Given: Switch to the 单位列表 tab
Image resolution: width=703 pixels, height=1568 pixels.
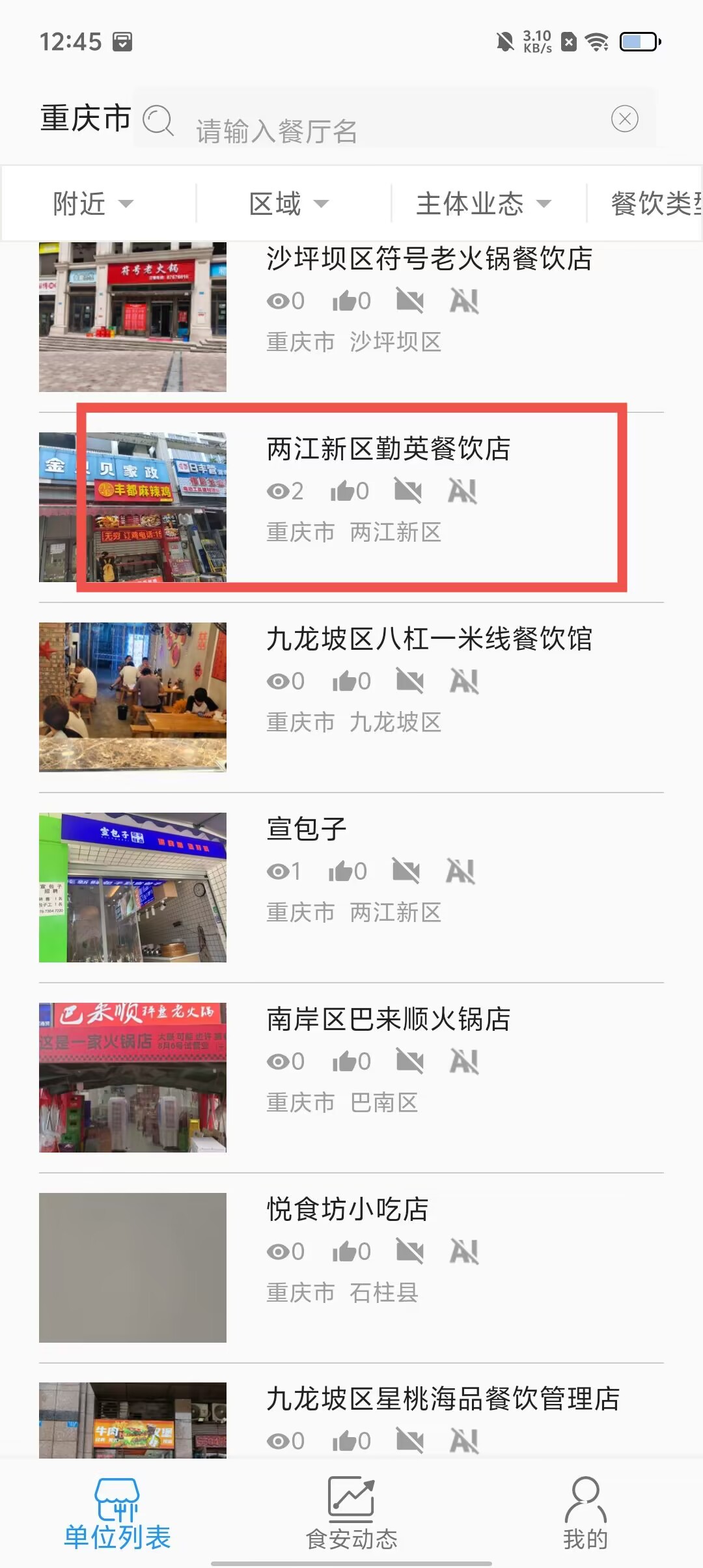Looking at the screenshot, I should [117, 1514].
